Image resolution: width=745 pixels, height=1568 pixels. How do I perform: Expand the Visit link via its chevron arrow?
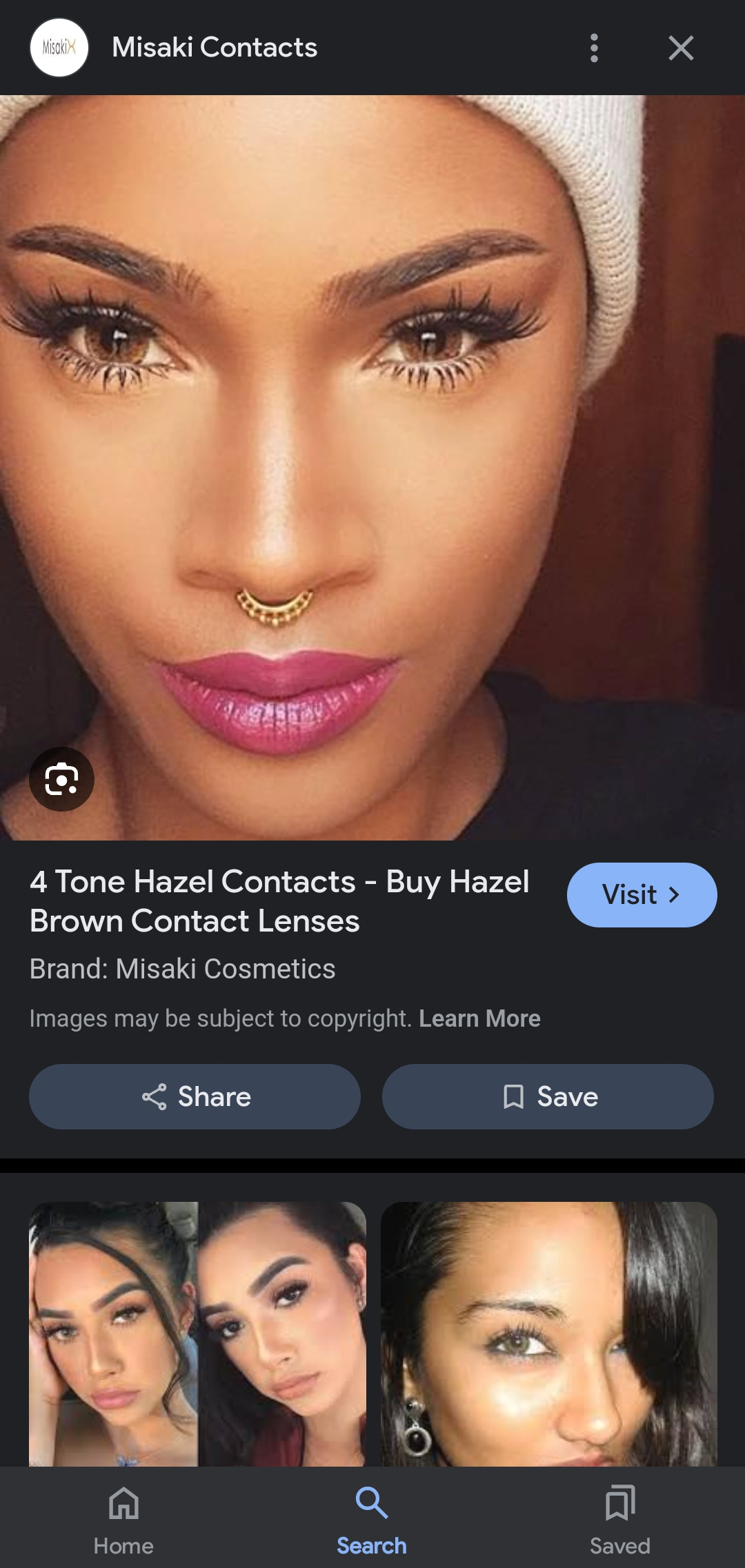674,894
